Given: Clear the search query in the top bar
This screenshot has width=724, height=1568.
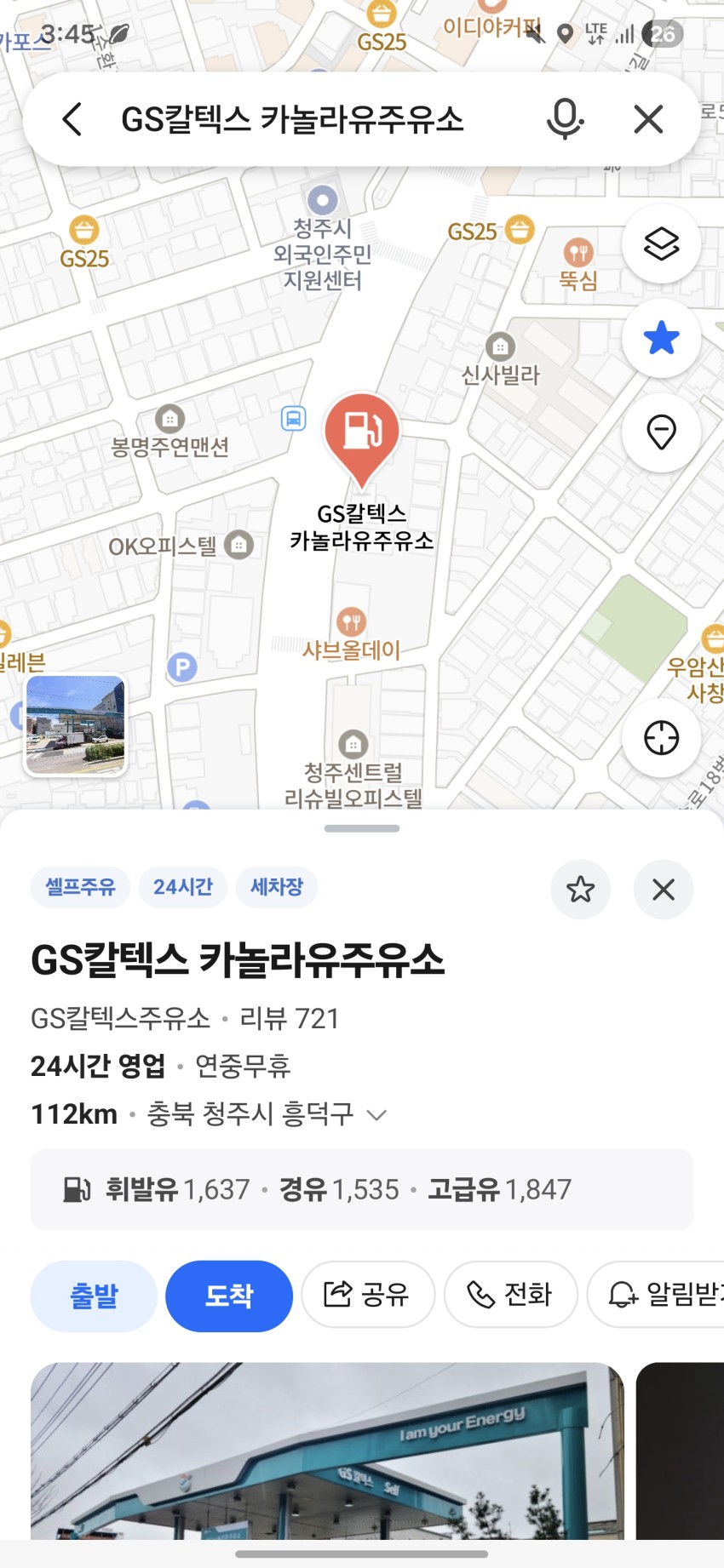Looking at the screenshot, I should click(x=648, y=119).
